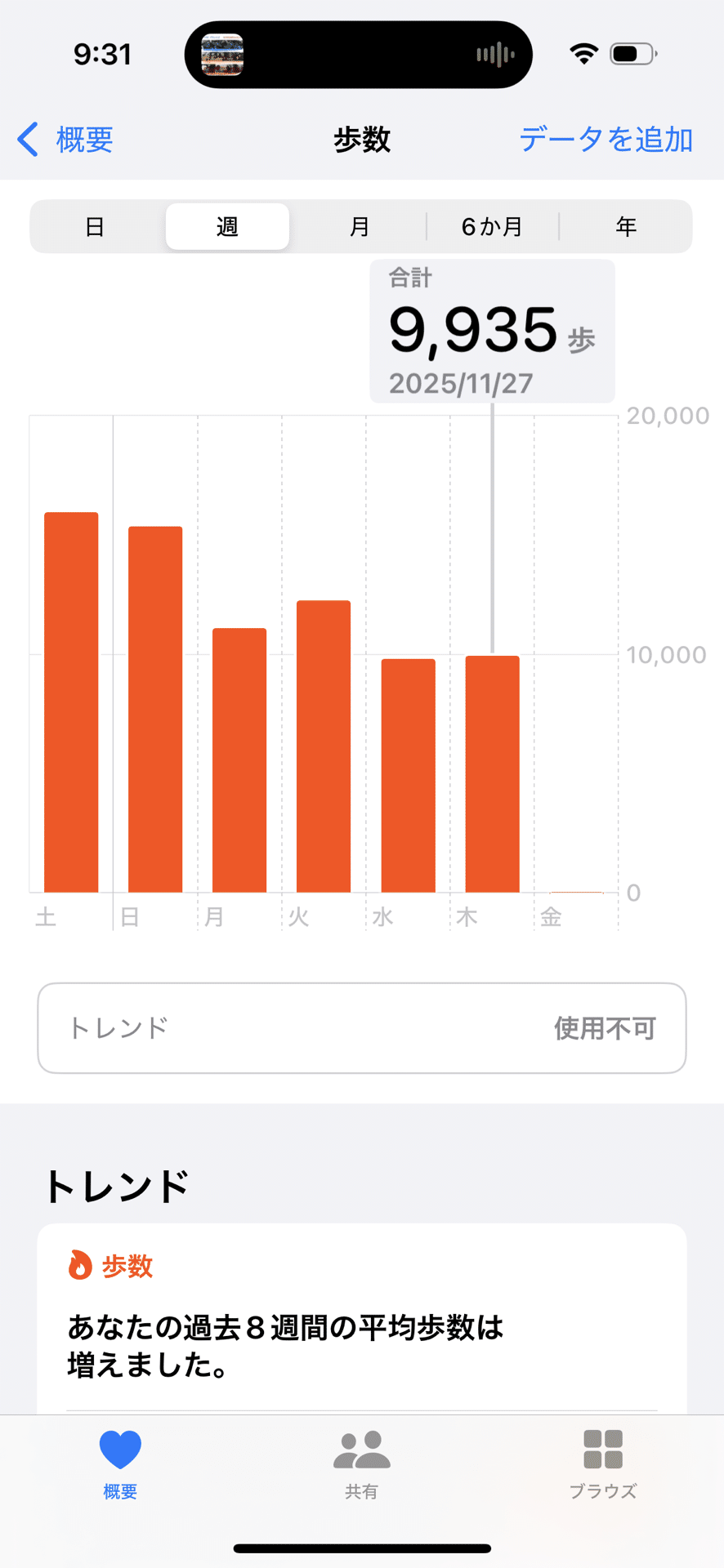Tap the audio waveform in Dynamic Island
This screenshot has width=724, height=1568.
coord(494,54)
